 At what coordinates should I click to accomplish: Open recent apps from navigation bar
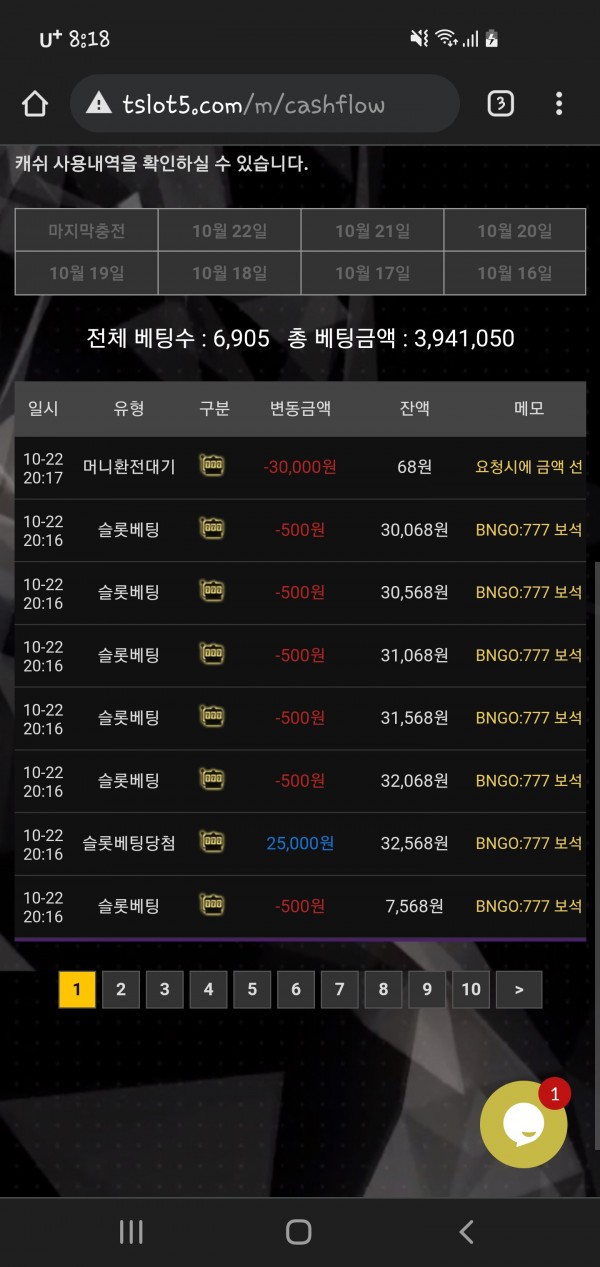[131, 1232]
